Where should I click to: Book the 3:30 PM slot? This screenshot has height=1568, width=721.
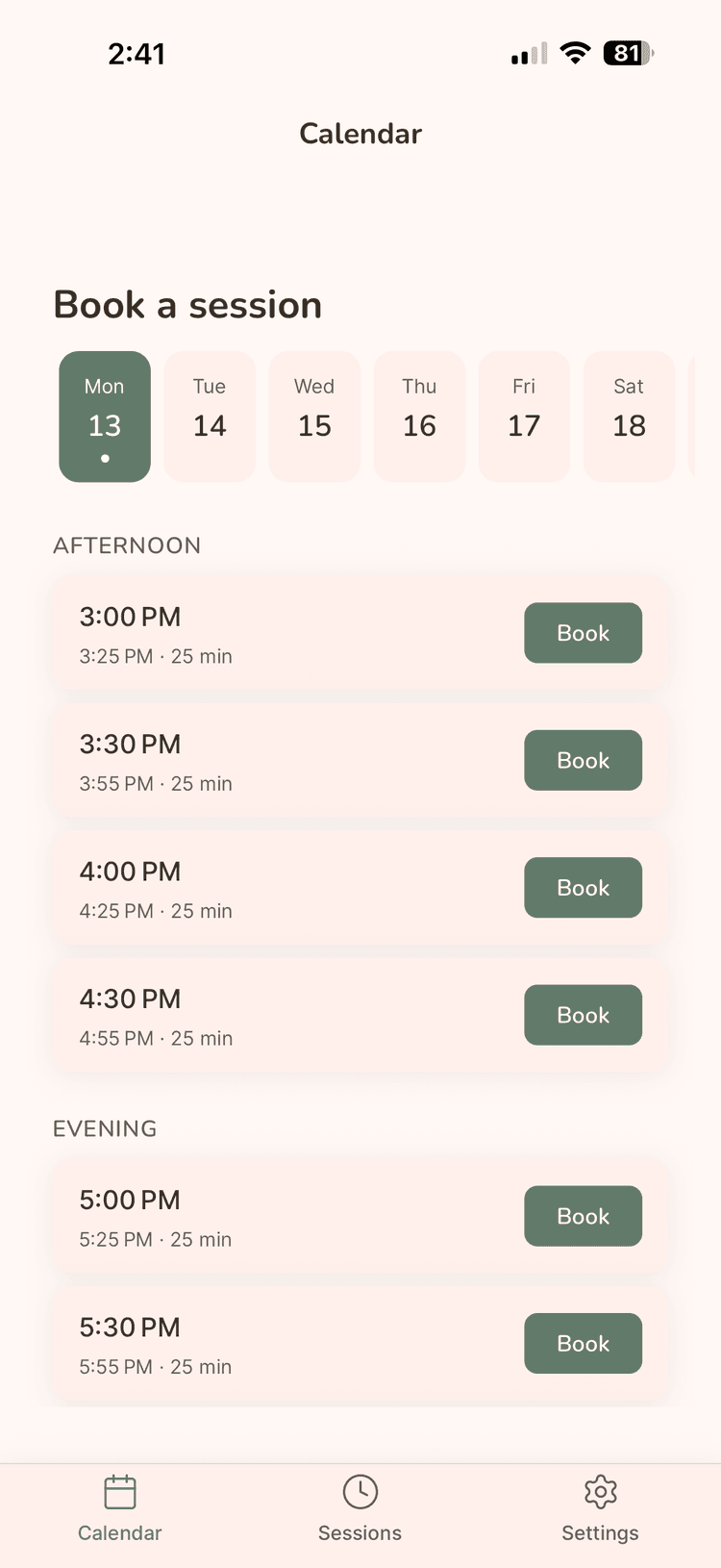click(583, 760)
